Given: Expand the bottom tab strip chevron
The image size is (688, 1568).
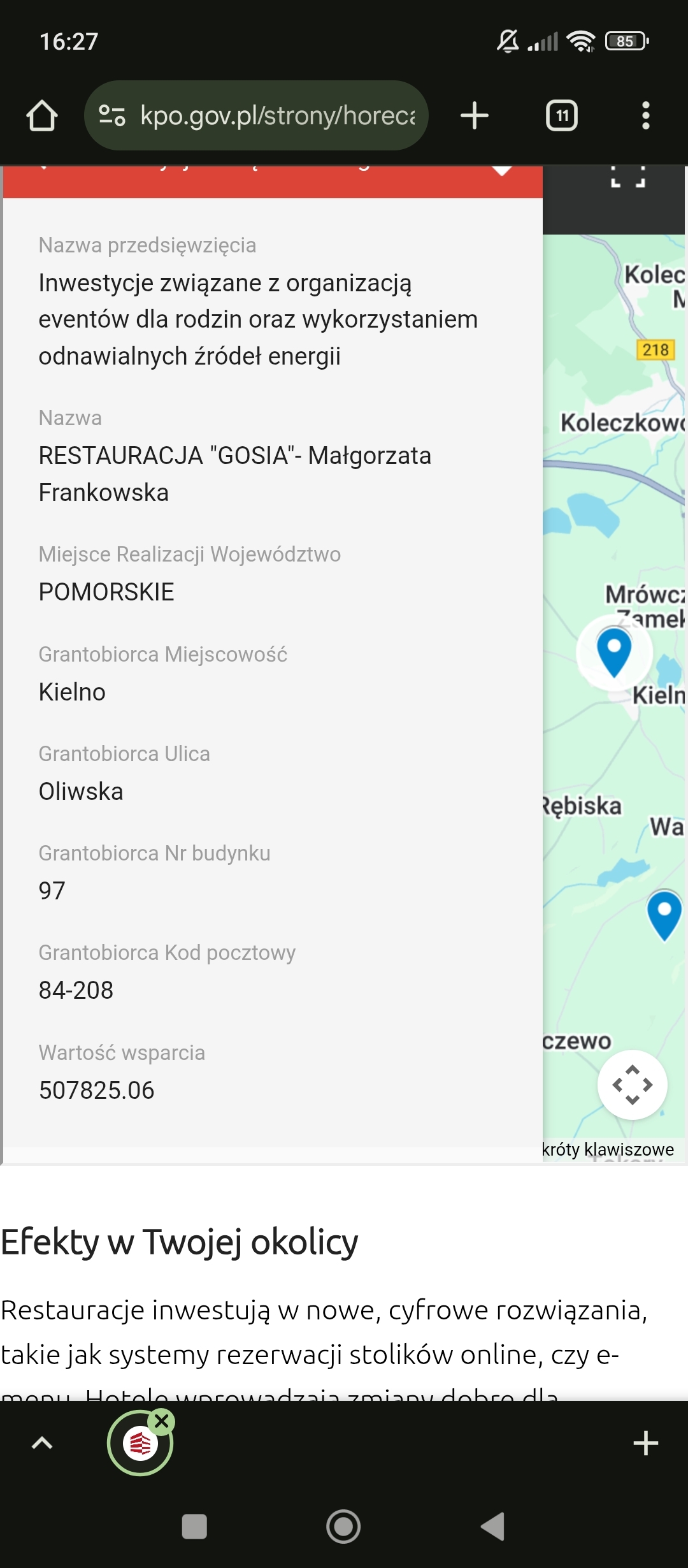Looking at the screenshot, I should click(x=42, y=1442).
